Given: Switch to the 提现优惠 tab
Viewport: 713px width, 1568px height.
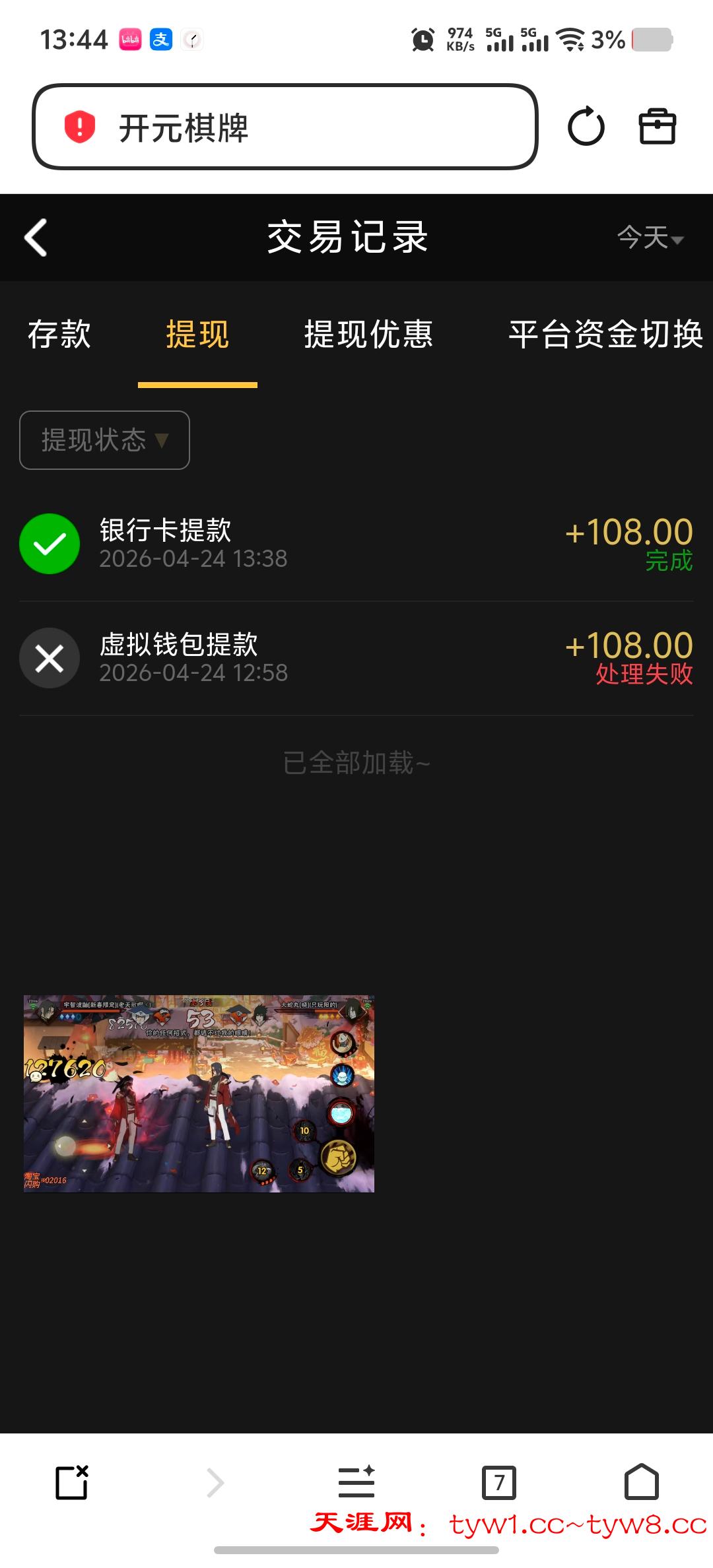Looking at the screenshot, I should [x=368, y=335].
